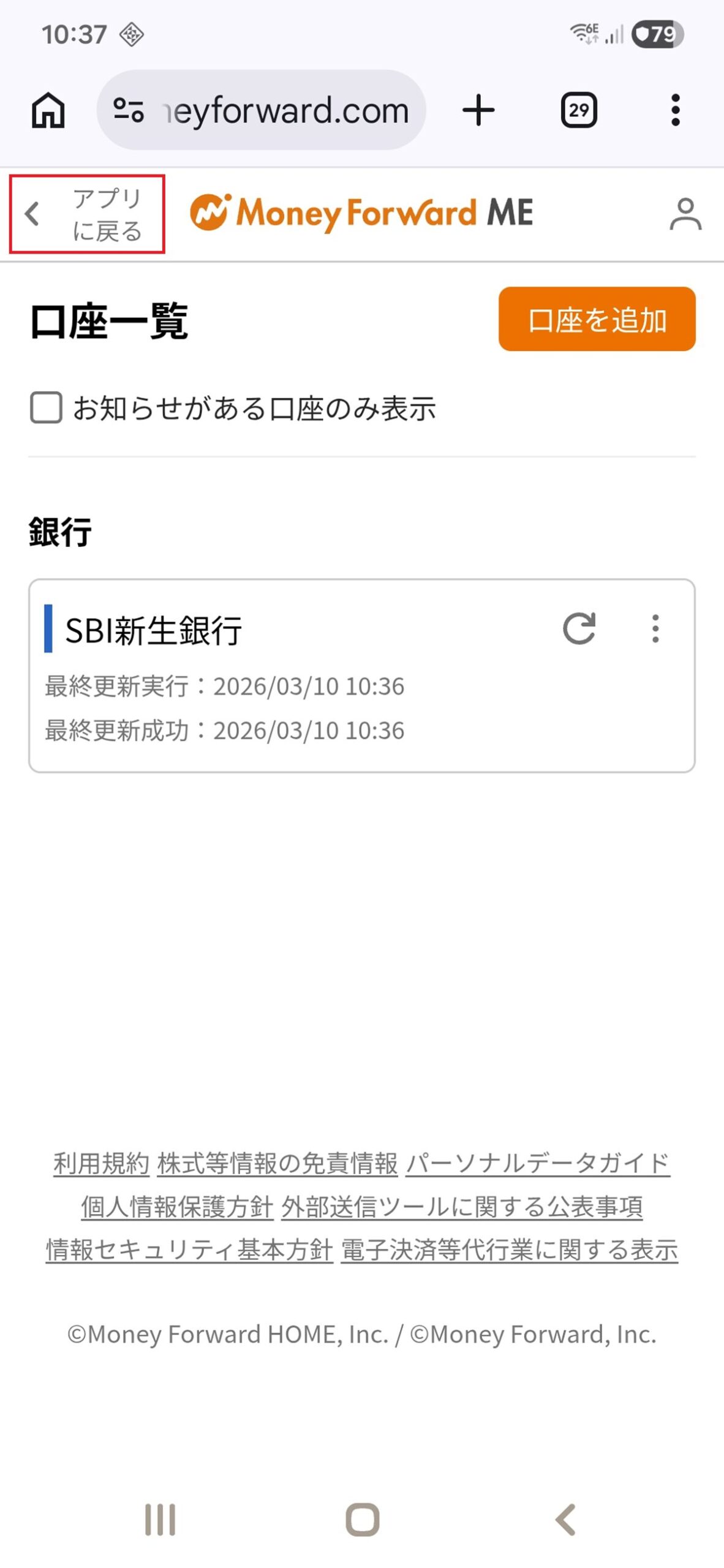Open the recent apps view
The width and height of the screenshot is (724, 1568).
[160, 1520]
